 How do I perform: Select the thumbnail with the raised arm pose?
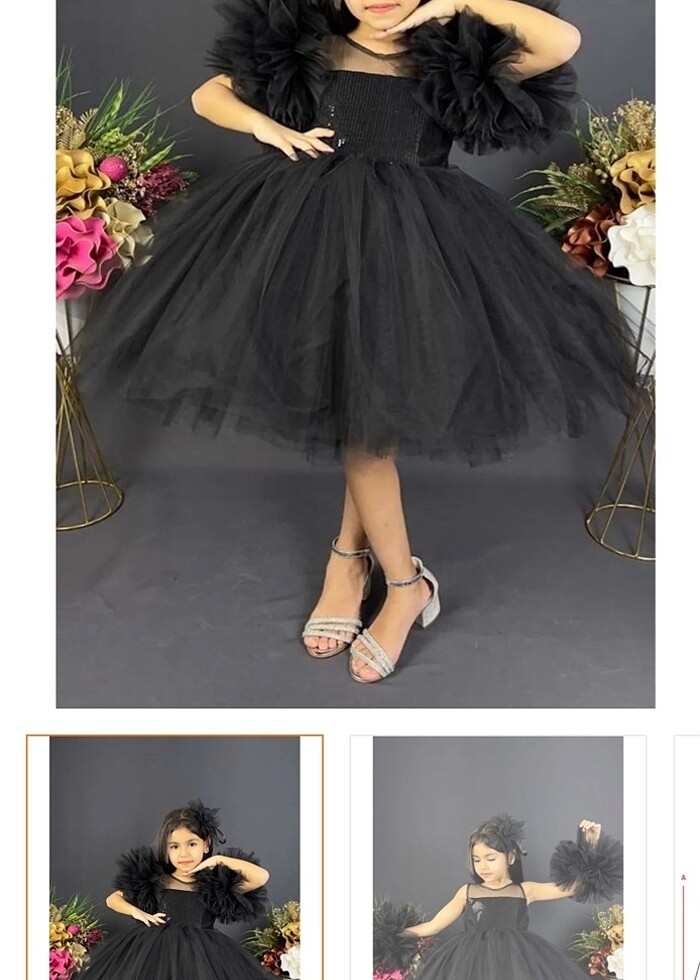point(498,858)
